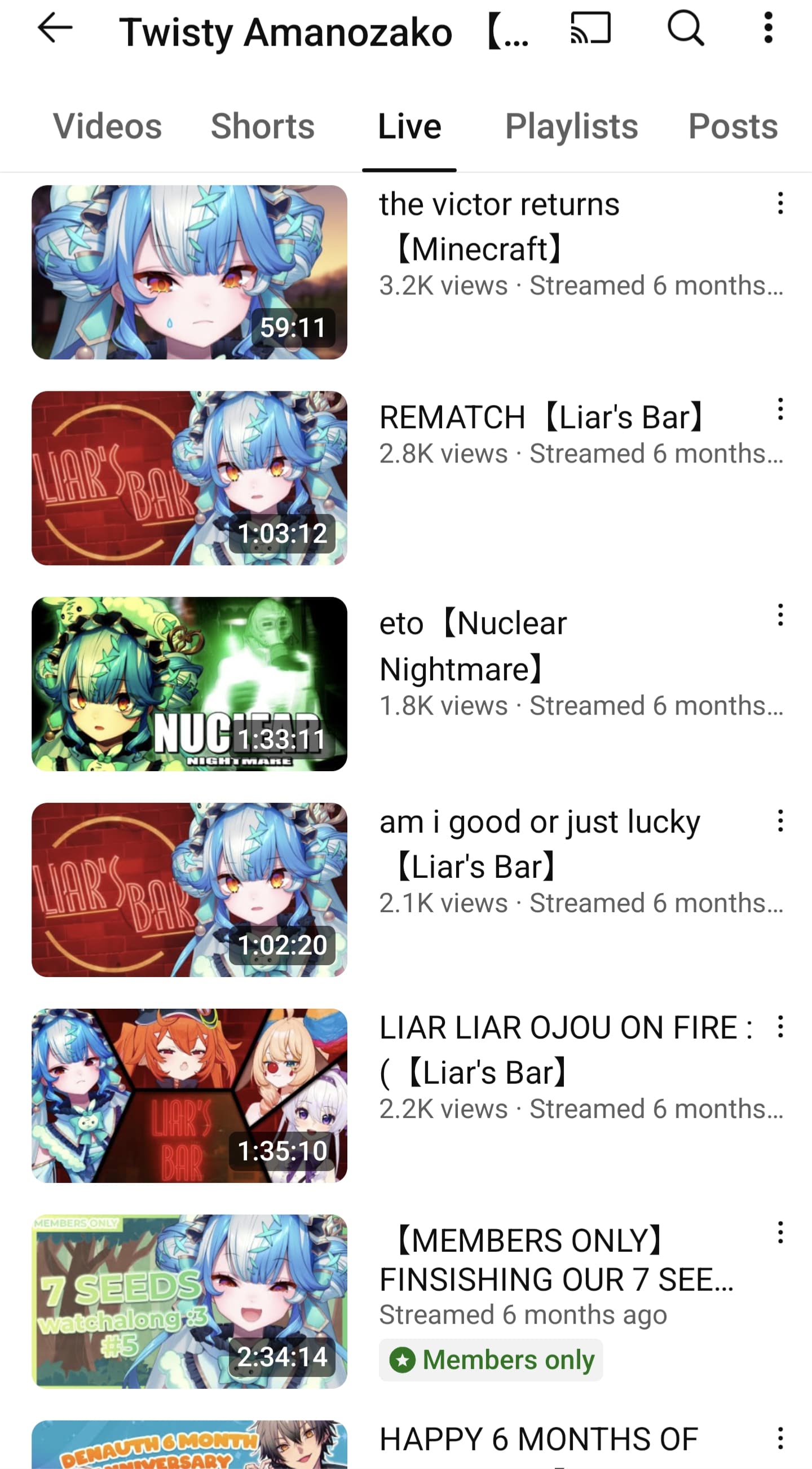This screenshot has height=1469, width=812.
Task: Open options for eto Nuclear Nightmare video
Action: pyautogui.click(x=780, y=615)
